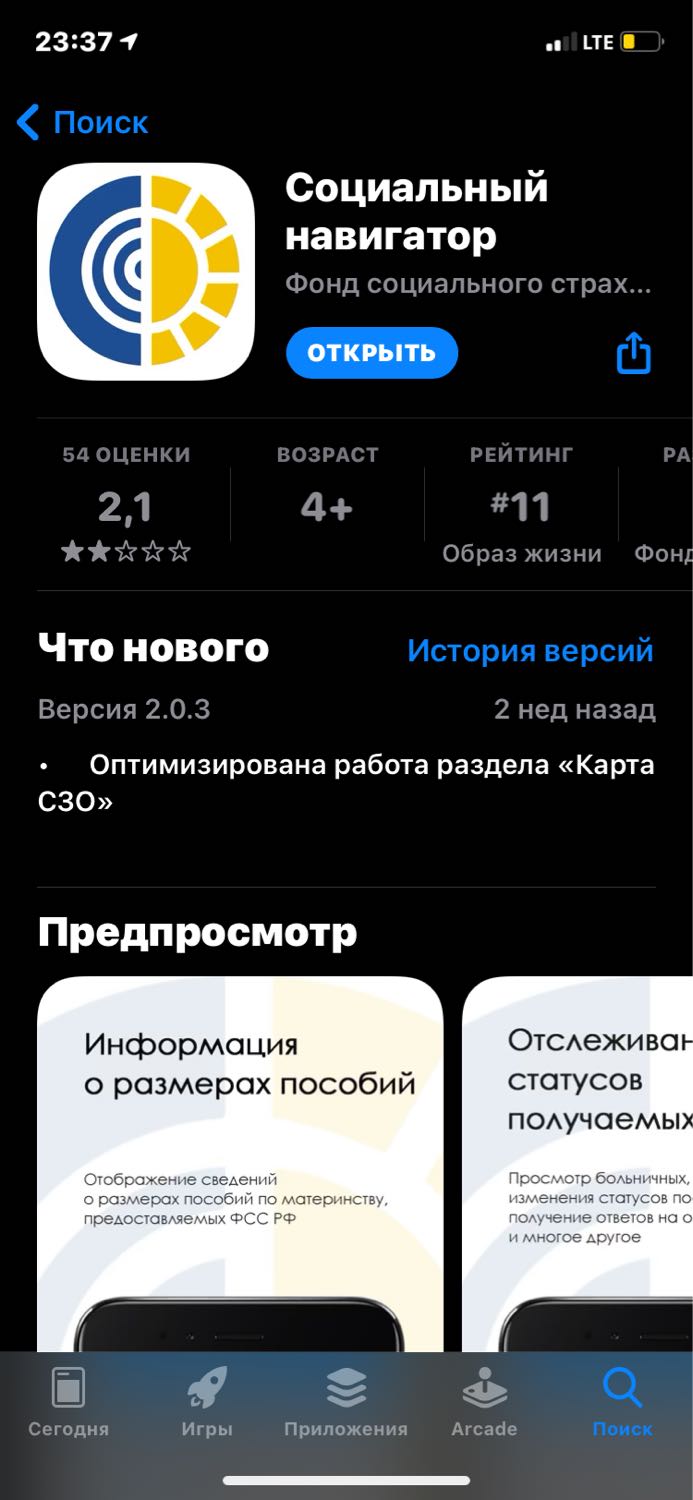Switch to the Приложения tab
The width and height of the screenshot is (693, 1500).
coord(346,1402)
